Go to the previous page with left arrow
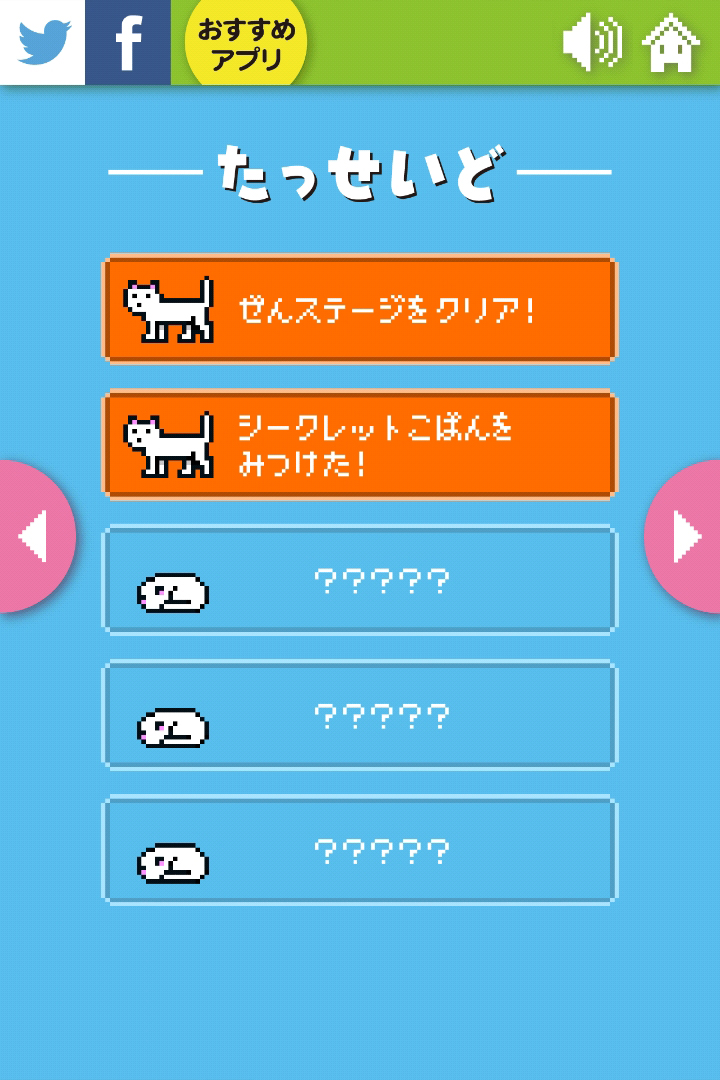Screen dimensions: 720x1080 [x=33, y=536]
